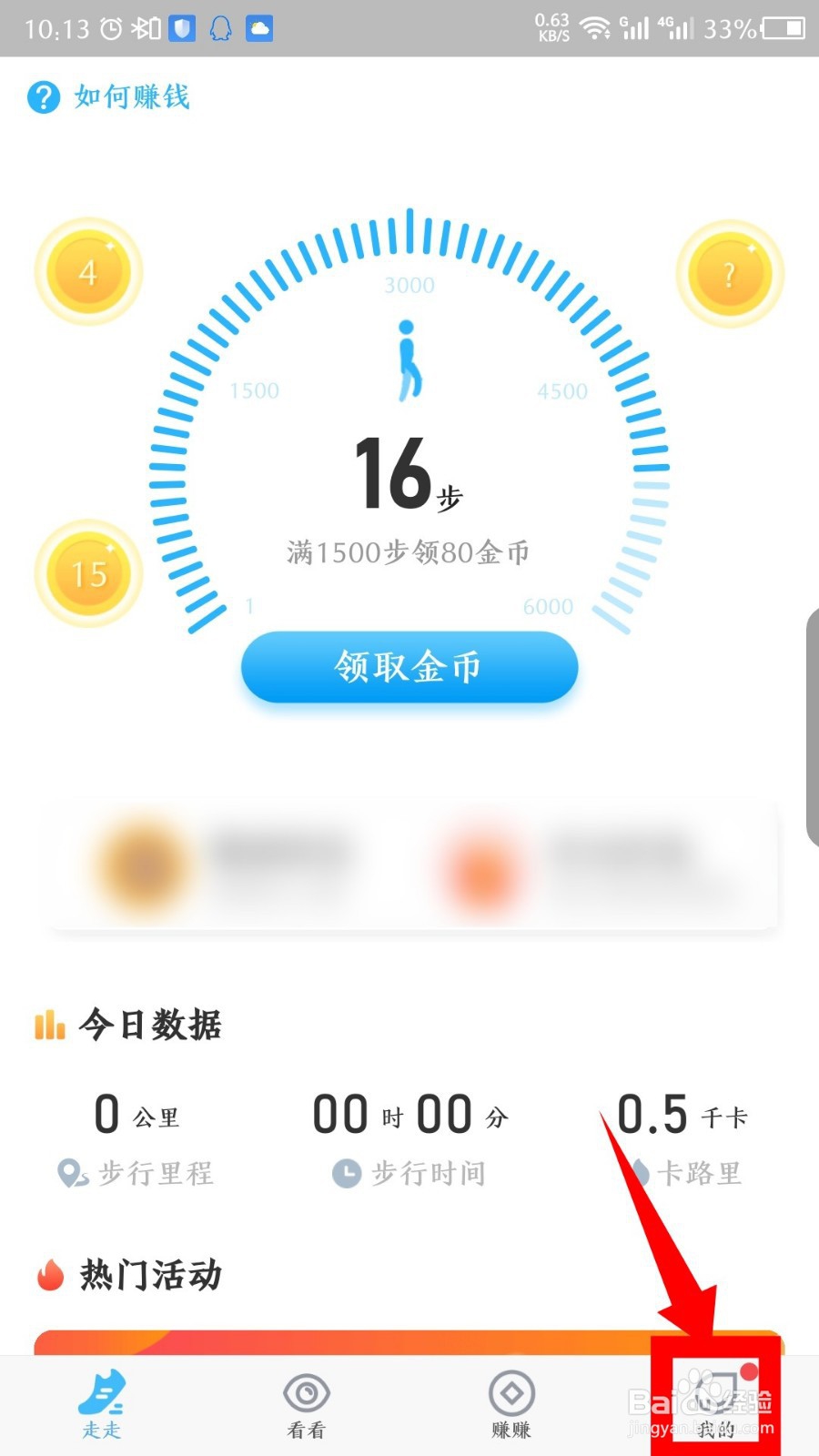This screenshot has width=819, height=1456.
Task: Tap the mystery coin marked with ?
Action: (x=730, y=271)
